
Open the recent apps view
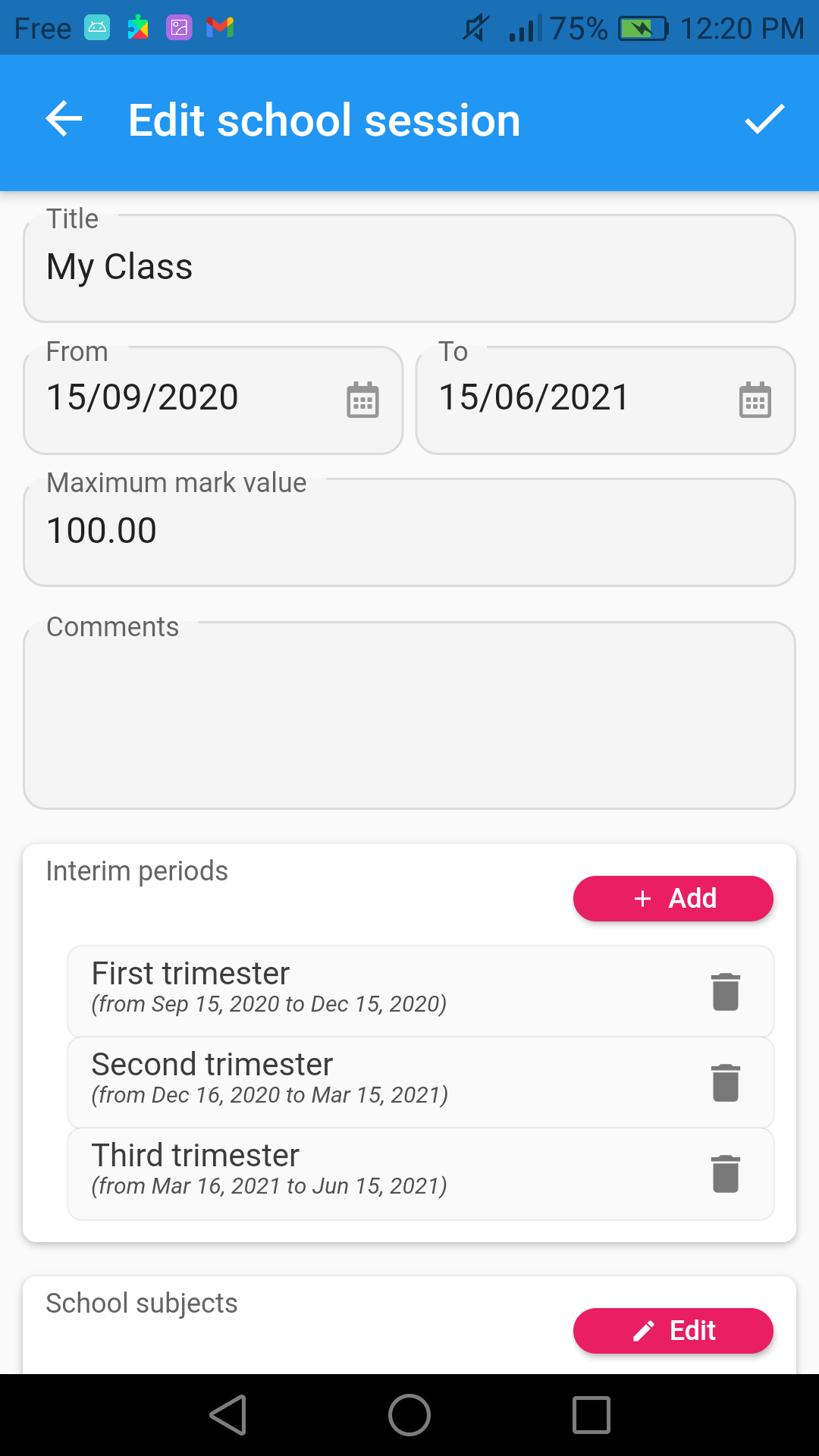[x=591, y=1415]
